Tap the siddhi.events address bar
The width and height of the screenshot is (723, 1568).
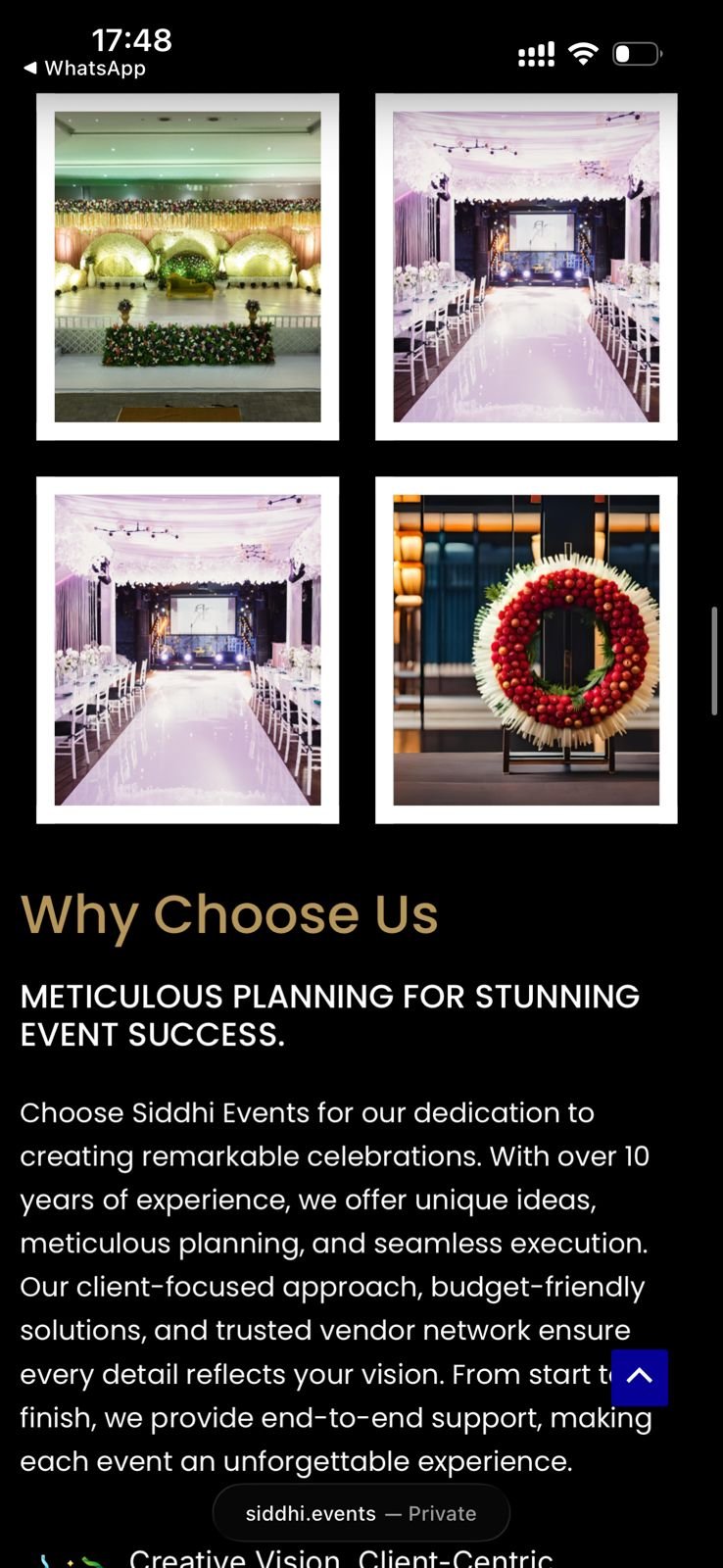coord(361,1513)
